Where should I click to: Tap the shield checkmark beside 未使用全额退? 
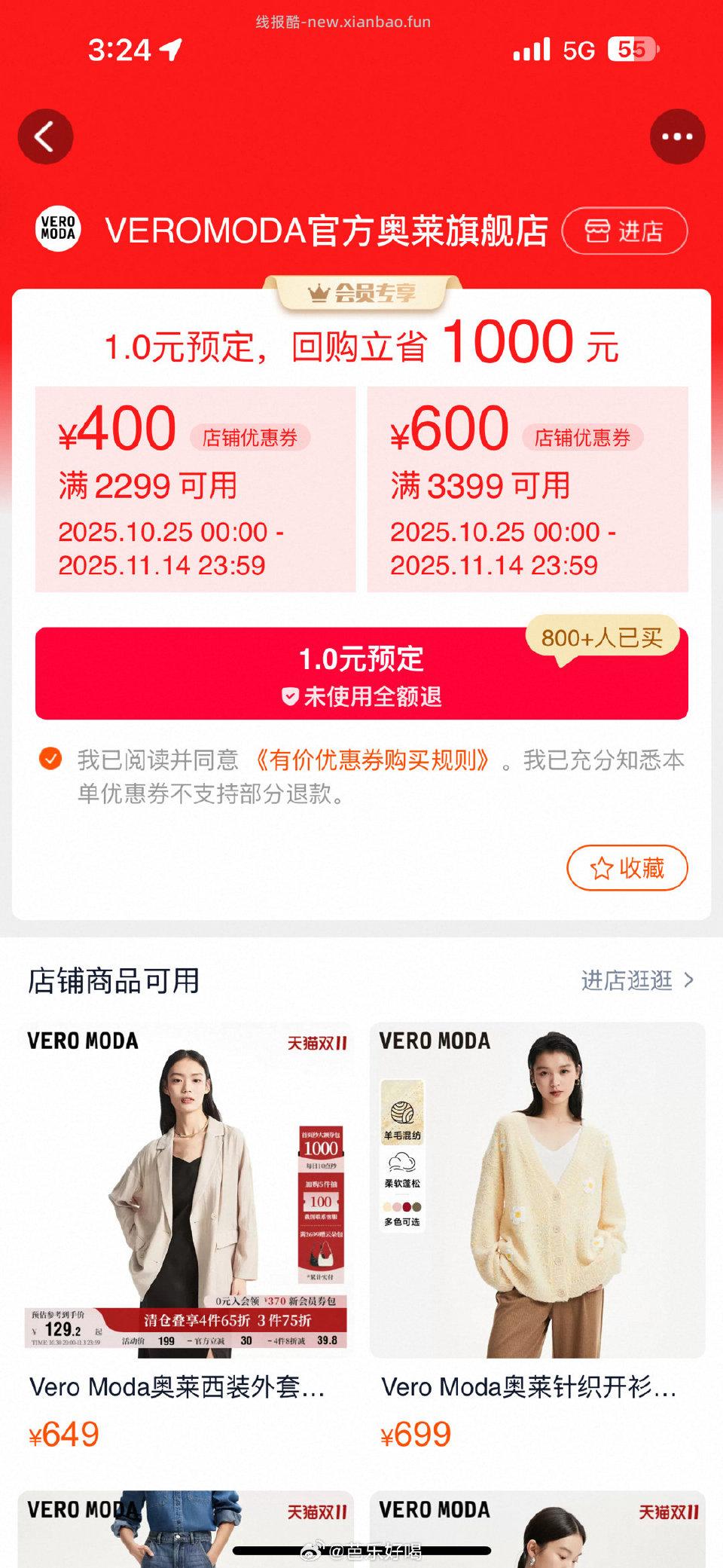(x=288, y=698)
